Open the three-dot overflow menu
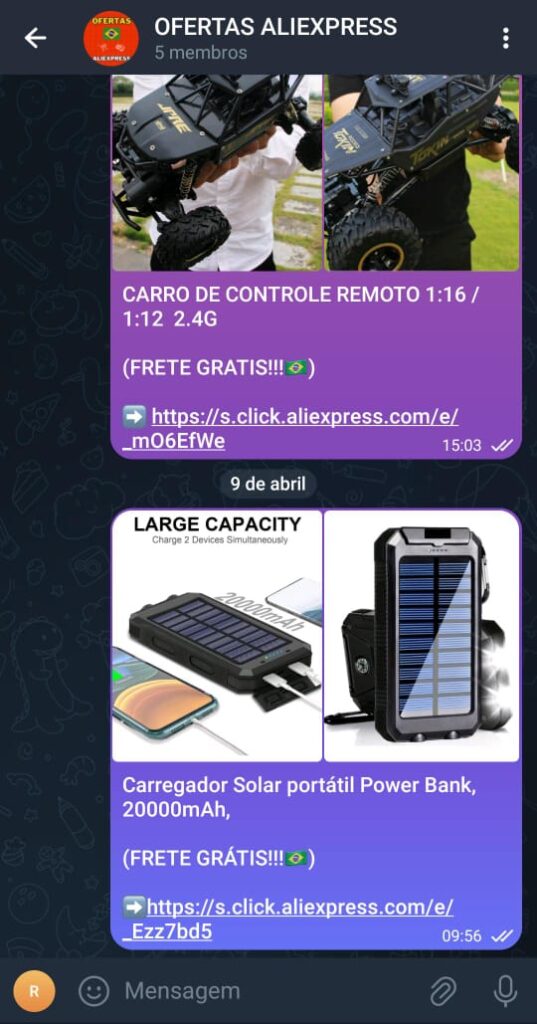The image size is (537, 1024). tap(505, 38)
